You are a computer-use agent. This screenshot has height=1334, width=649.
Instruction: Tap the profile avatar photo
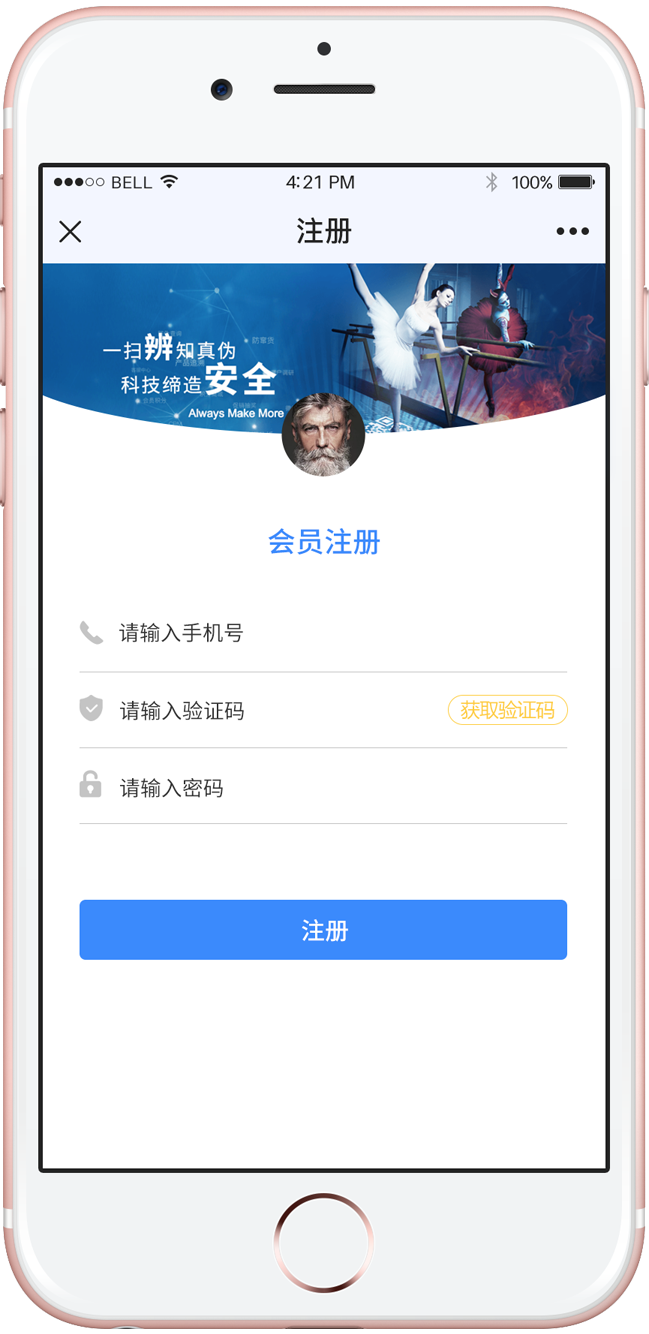(323, 436)
